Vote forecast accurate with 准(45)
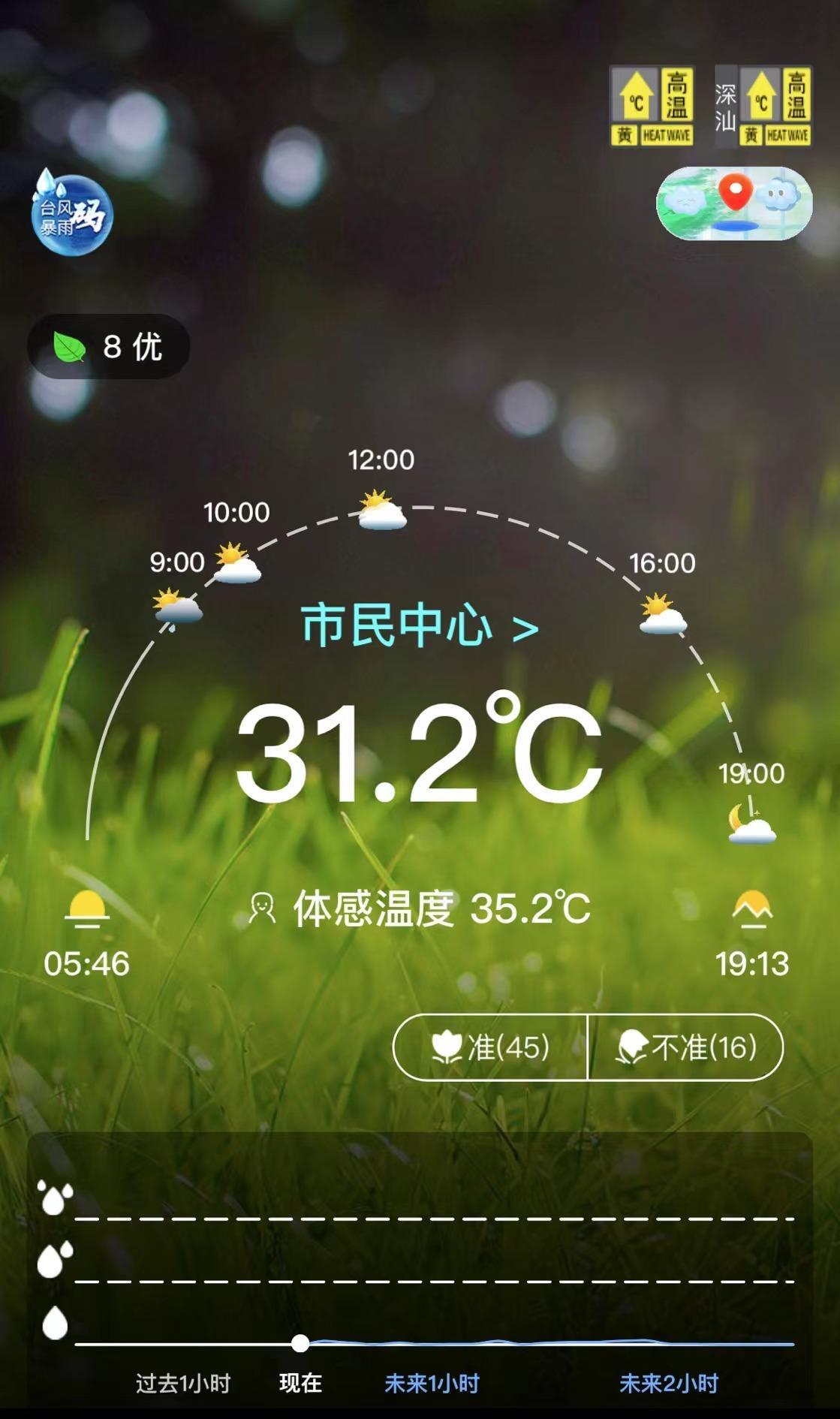This screenshot has height=1419, width=840. pyautogui.click(x=490, y=1047)
